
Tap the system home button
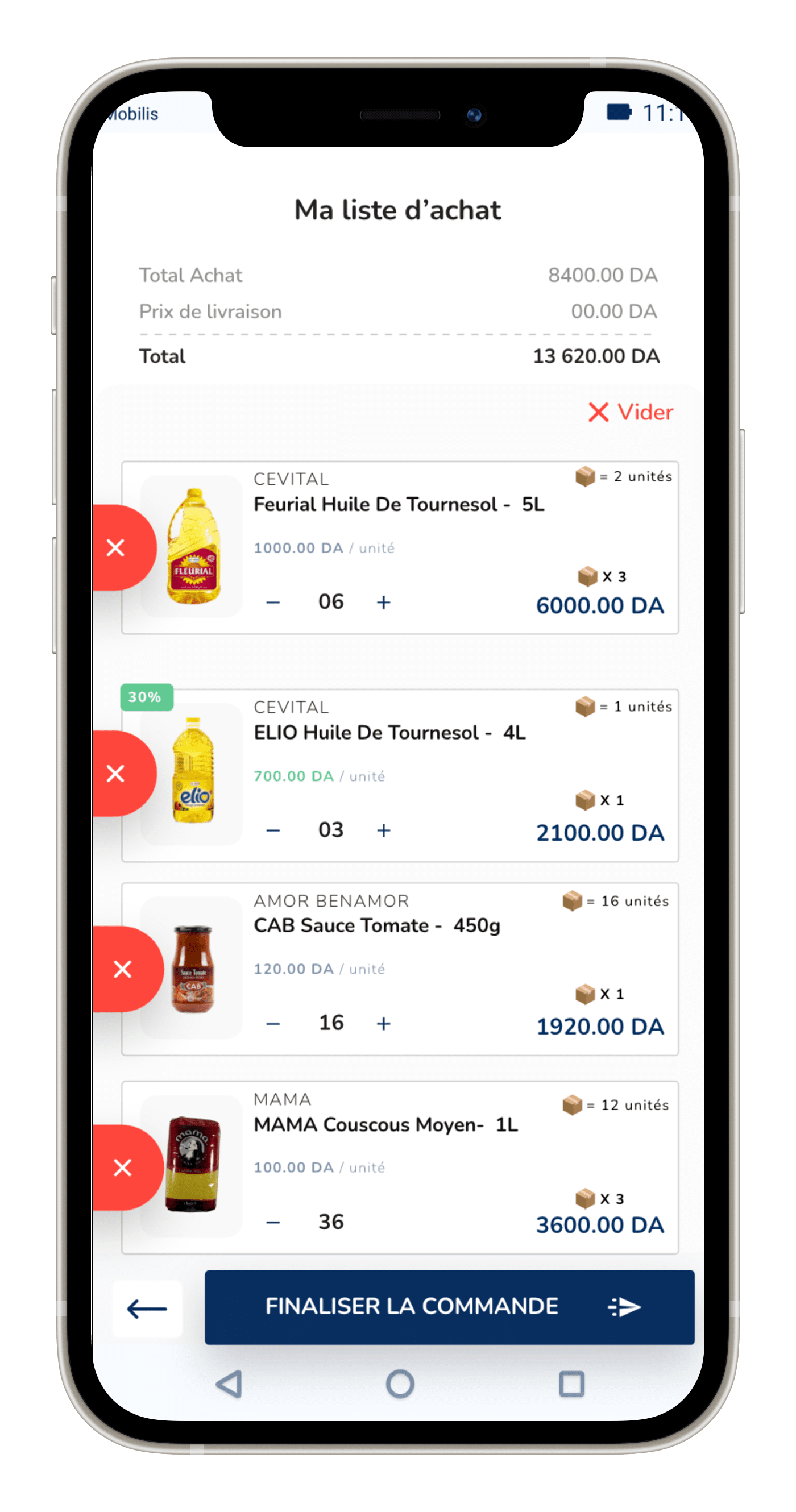(x=400, y=1384)
